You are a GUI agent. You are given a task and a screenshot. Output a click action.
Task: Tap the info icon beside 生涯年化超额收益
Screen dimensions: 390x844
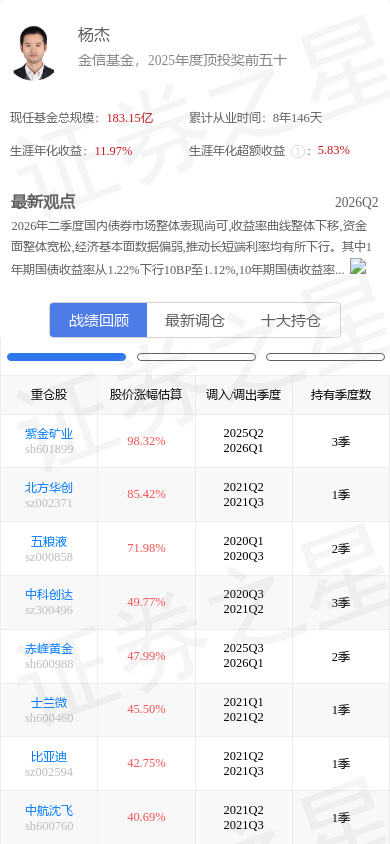(297, 151)
